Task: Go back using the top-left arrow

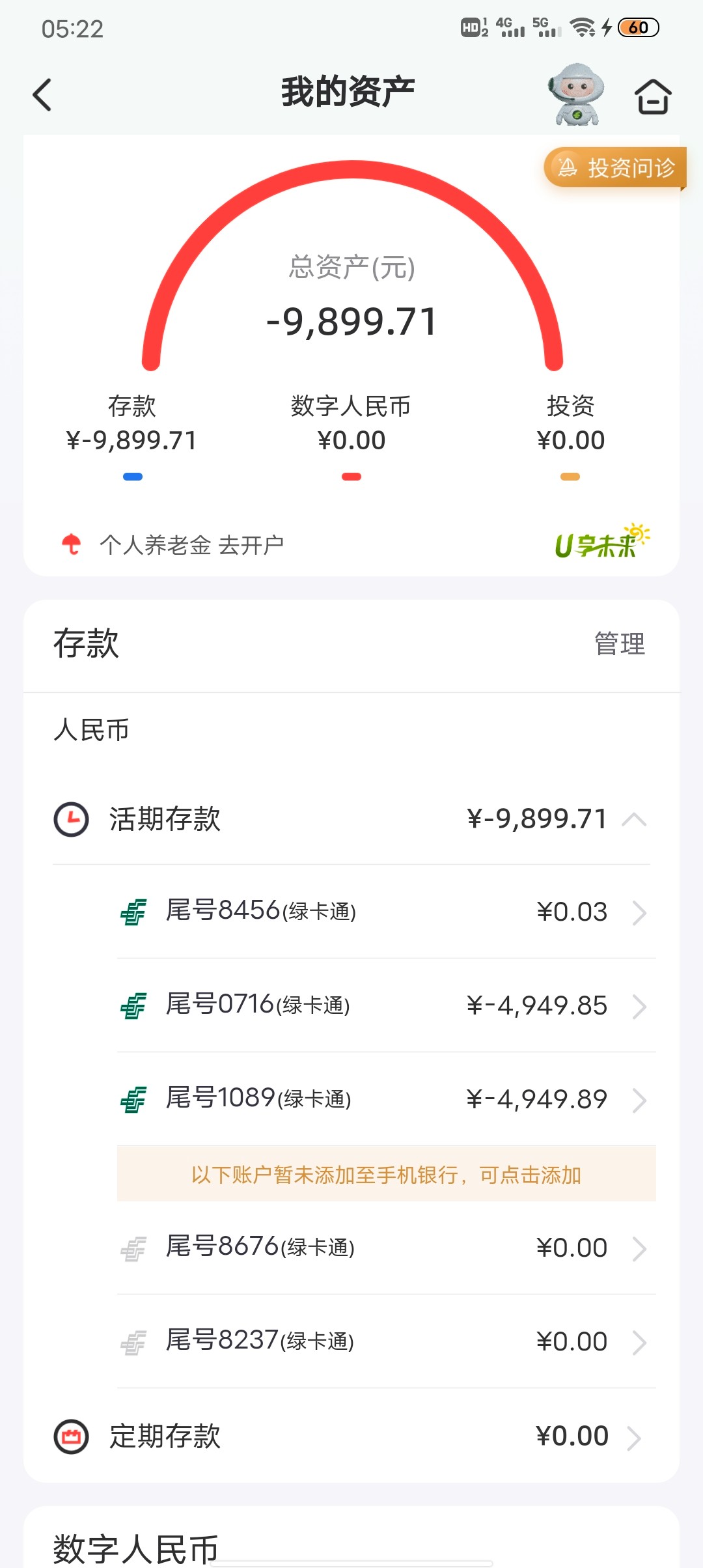Action: [x=42, y=95]
